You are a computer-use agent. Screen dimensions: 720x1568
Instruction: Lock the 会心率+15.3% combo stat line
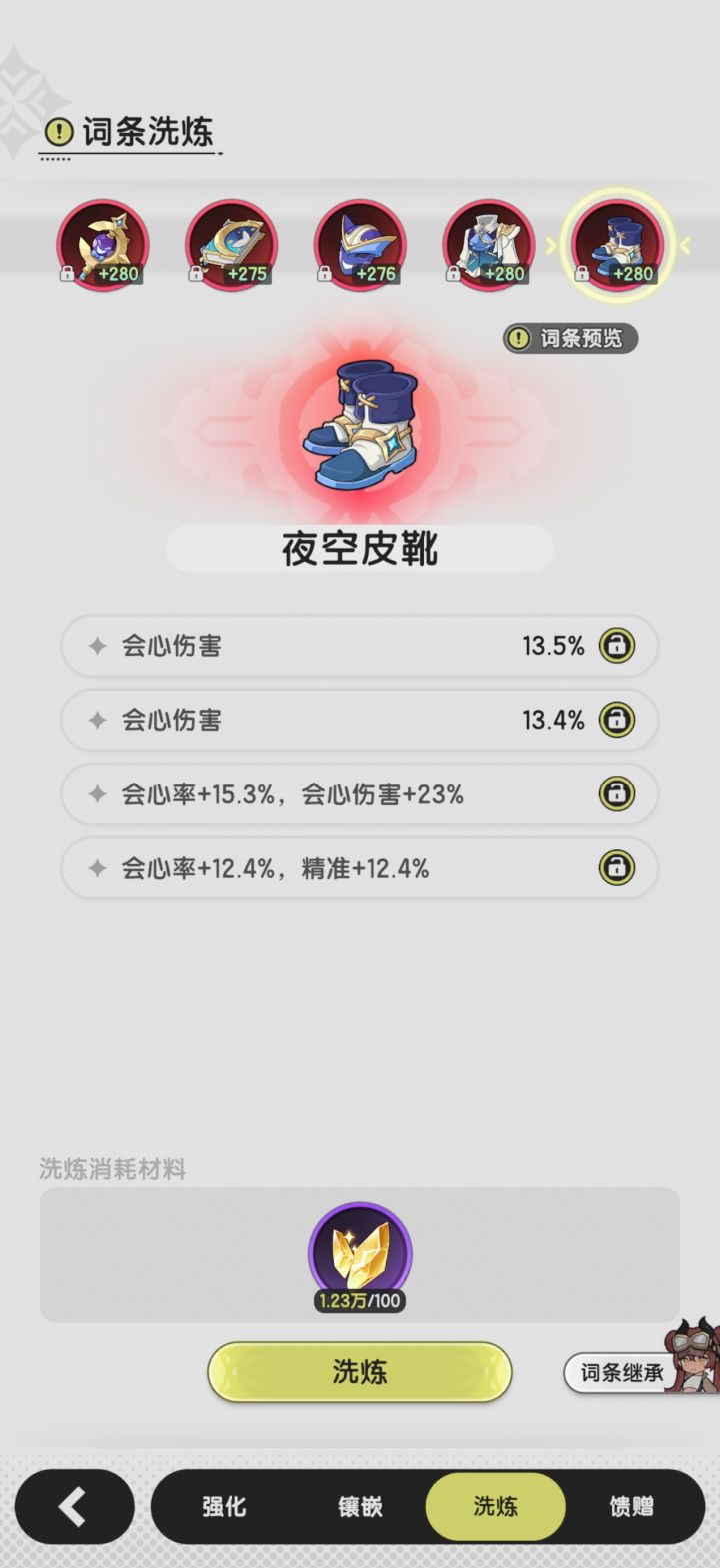617,793
